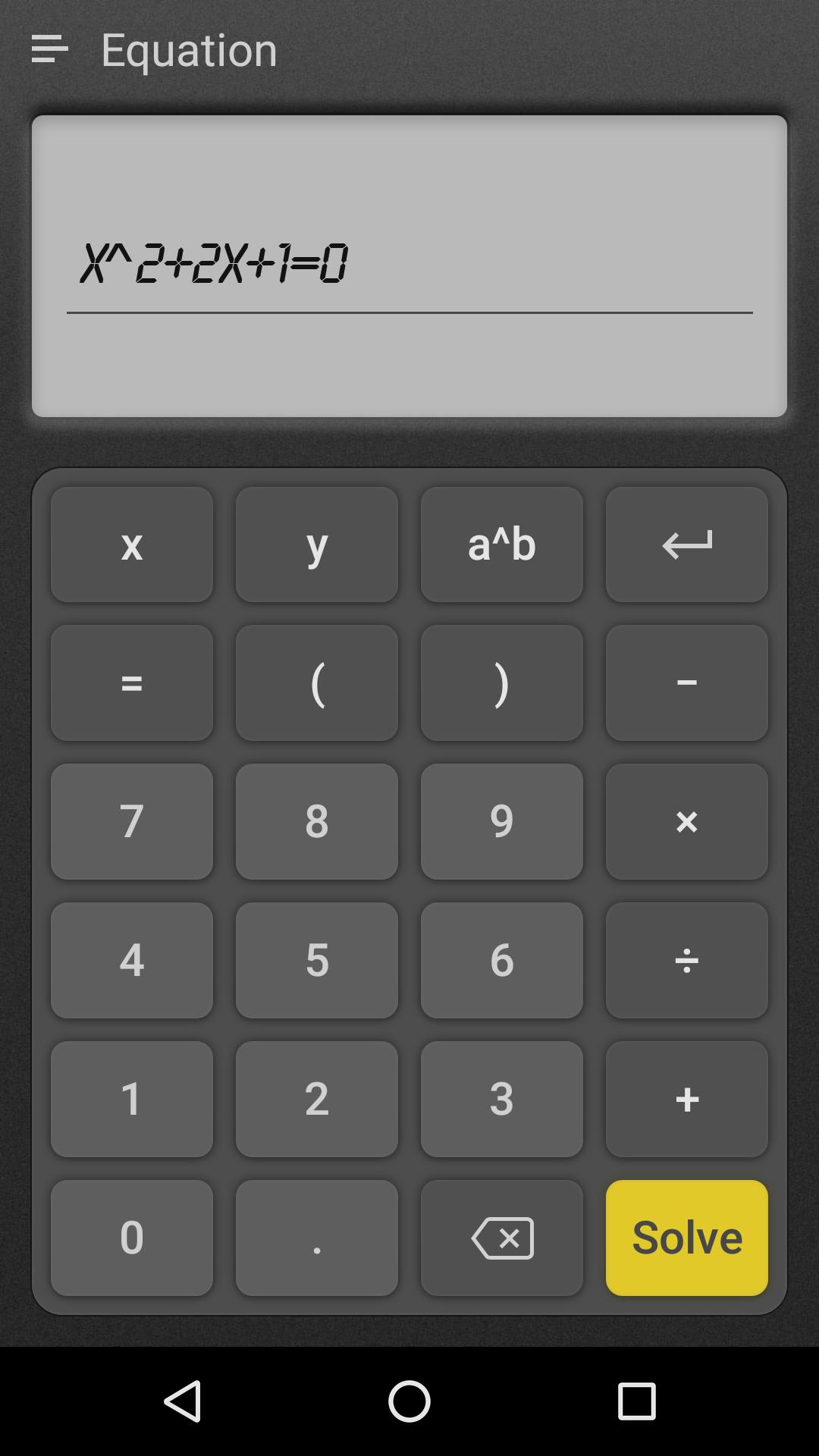Tap the multiplication key
Image resolution: width=819 pixels, height=1456 pixels.
[x=686, y=821]
